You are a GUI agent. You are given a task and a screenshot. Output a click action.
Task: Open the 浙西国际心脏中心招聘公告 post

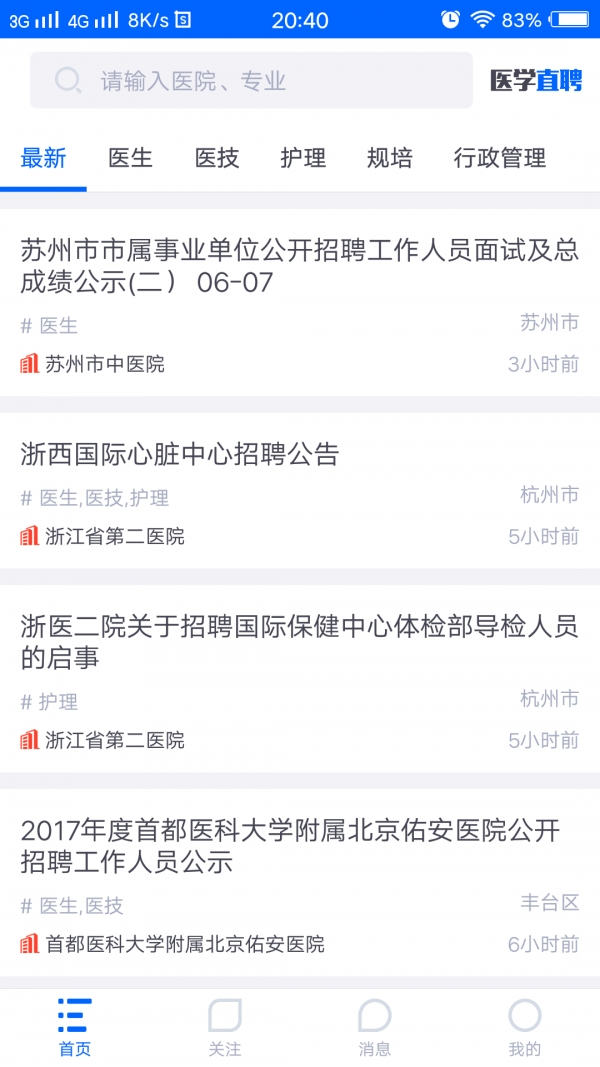(180, 454)
